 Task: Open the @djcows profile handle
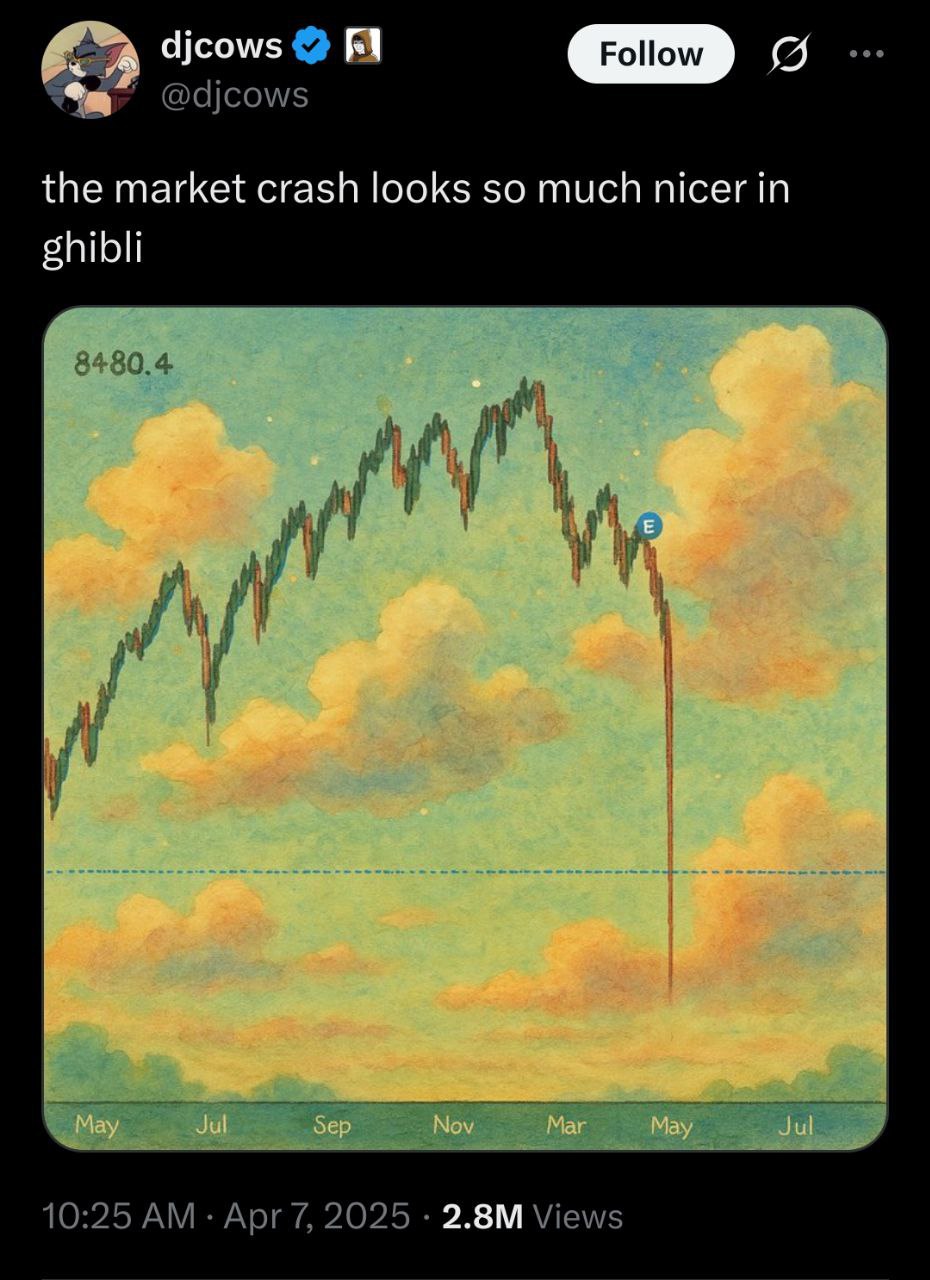[234, 96]
